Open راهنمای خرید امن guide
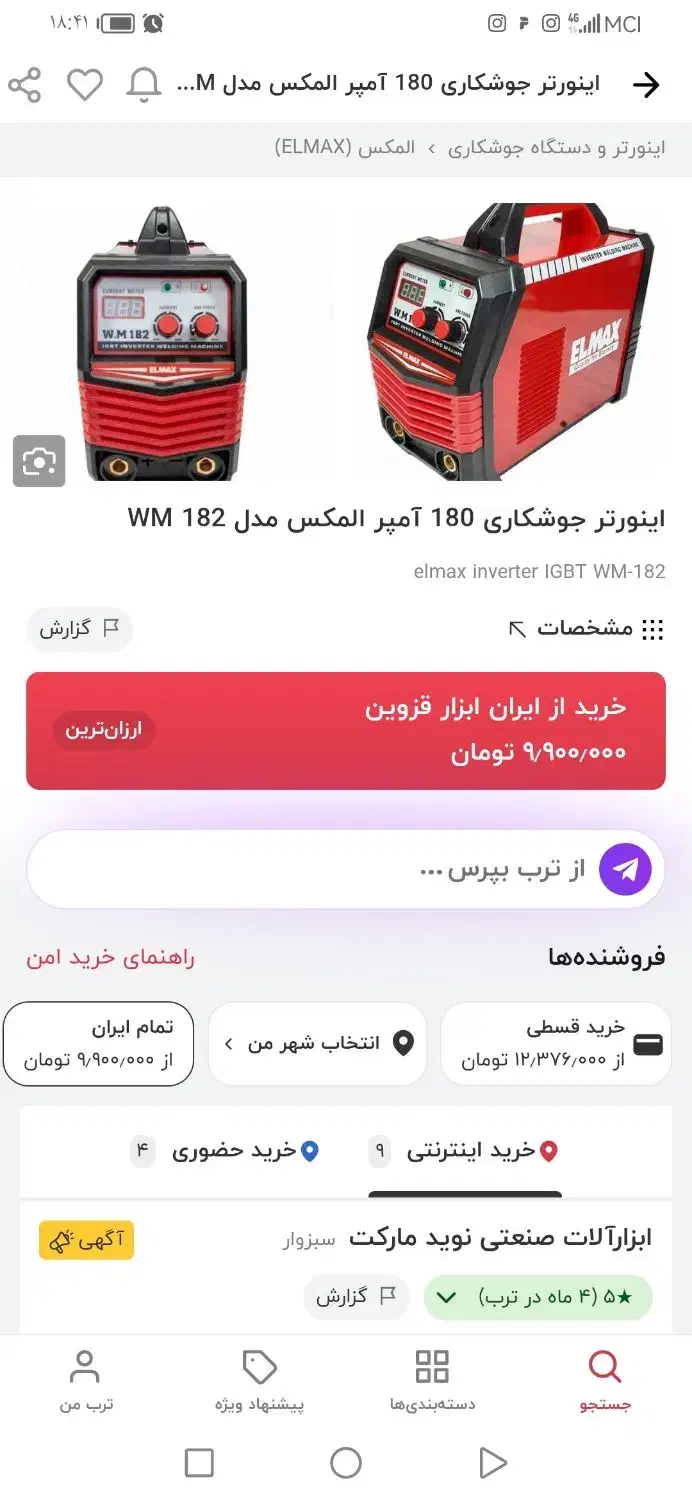Screen dimensions: 692x1500 click(110, 958)
